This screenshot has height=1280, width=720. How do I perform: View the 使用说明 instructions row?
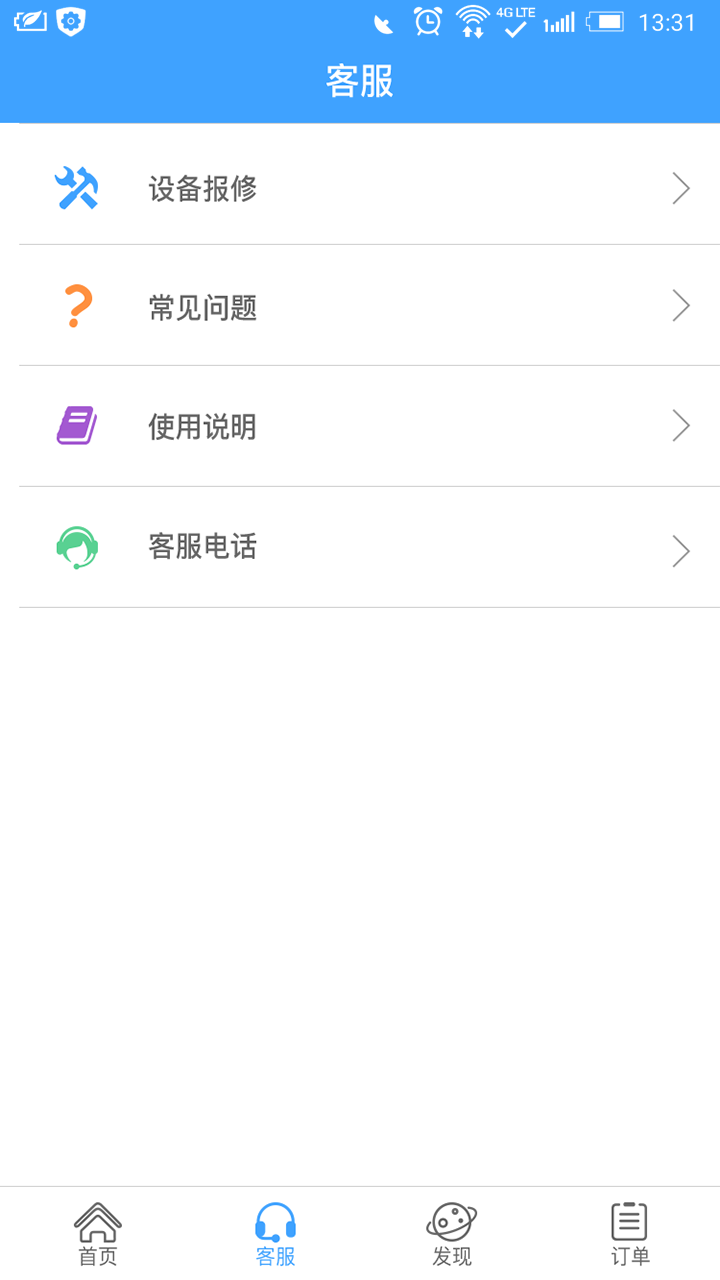click(360, 427)
